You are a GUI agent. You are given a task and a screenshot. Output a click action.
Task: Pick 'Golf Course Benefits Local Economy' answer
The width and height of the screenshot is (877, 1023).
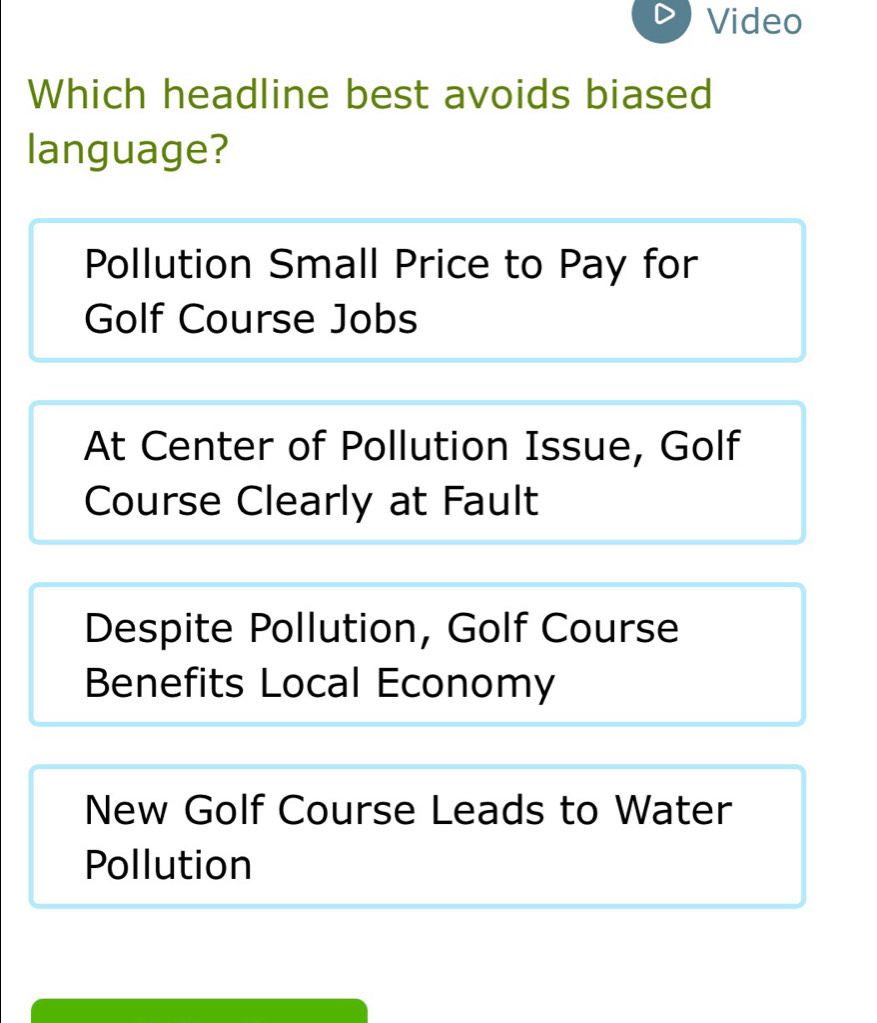(416, 655)
